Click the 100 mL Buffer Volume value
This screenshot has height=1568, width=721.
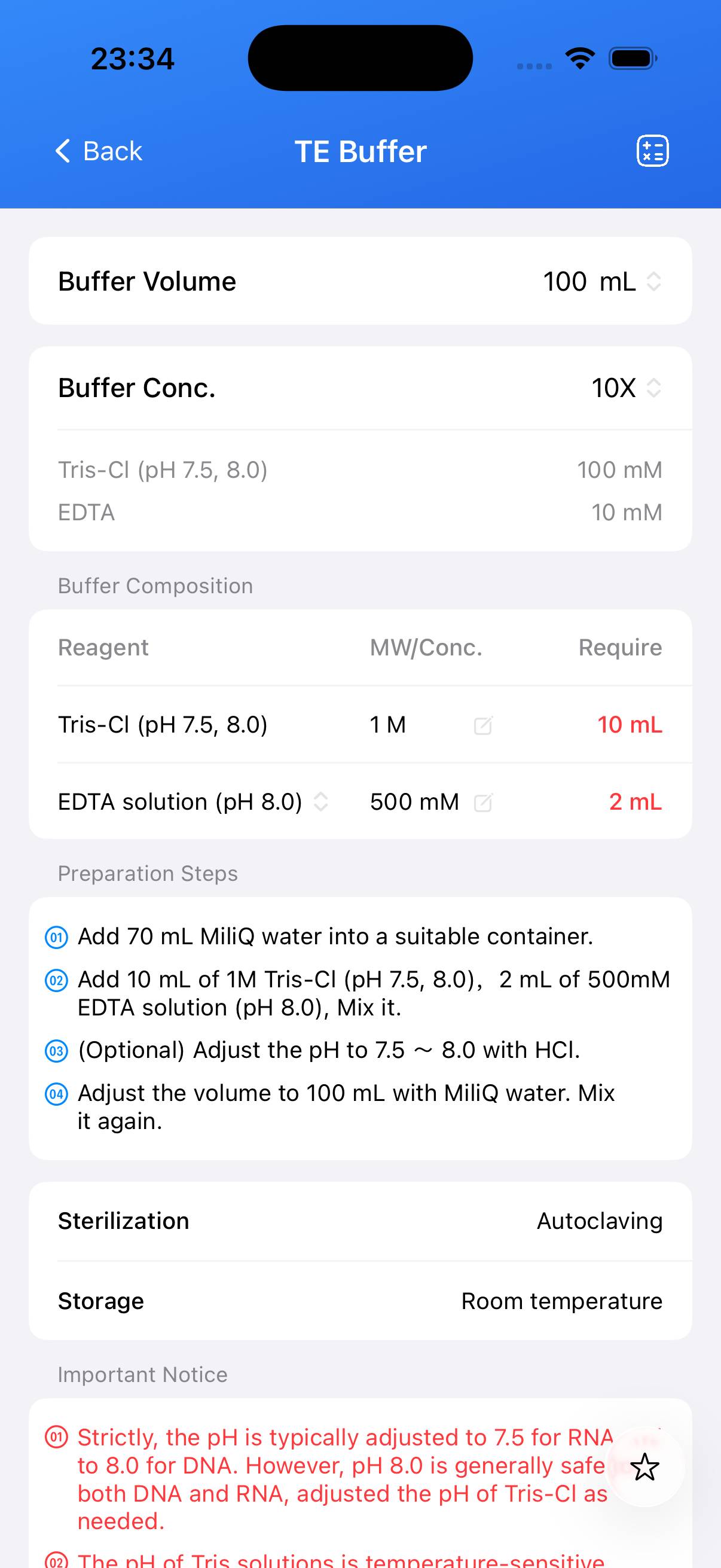coord(588,281)
